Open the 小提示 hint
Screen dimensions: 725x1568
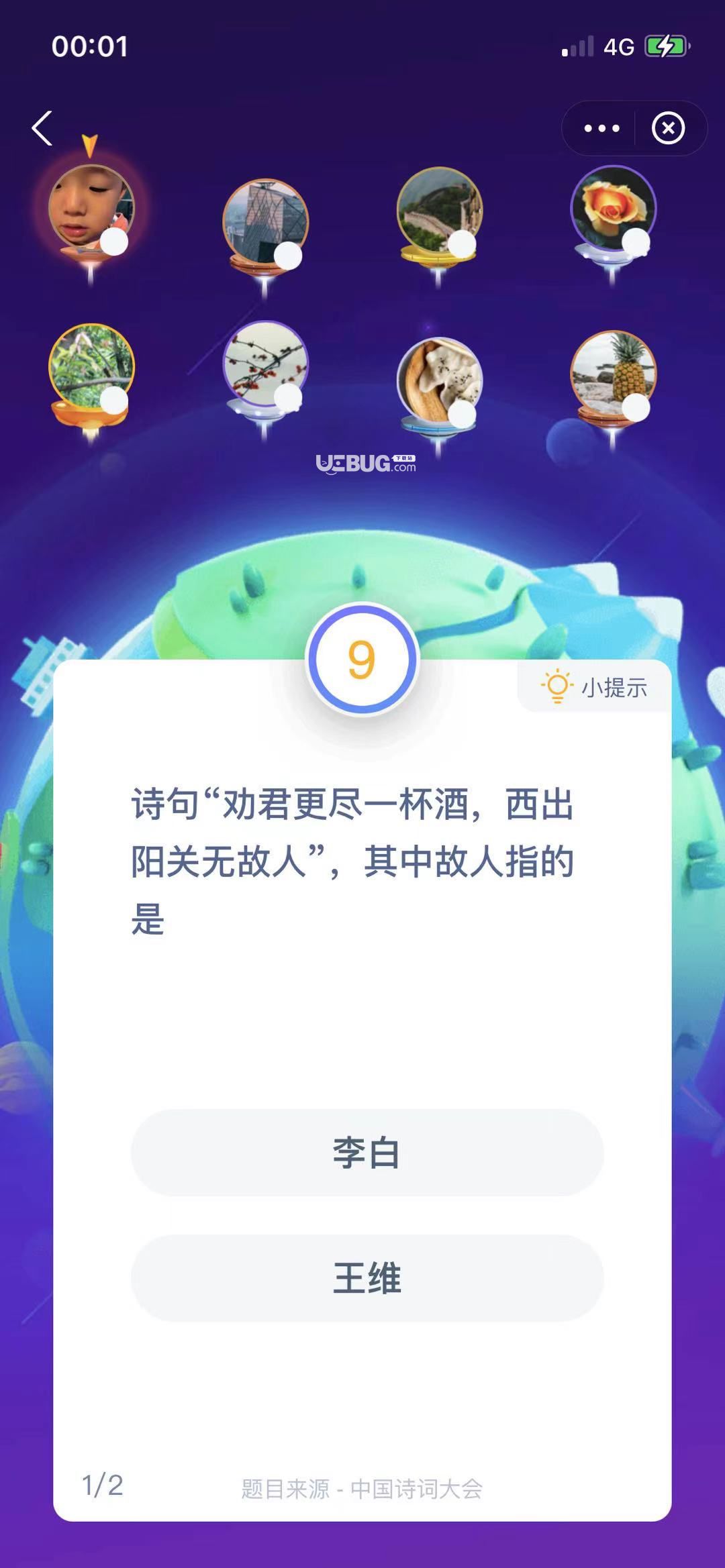(x=595, y=687)
